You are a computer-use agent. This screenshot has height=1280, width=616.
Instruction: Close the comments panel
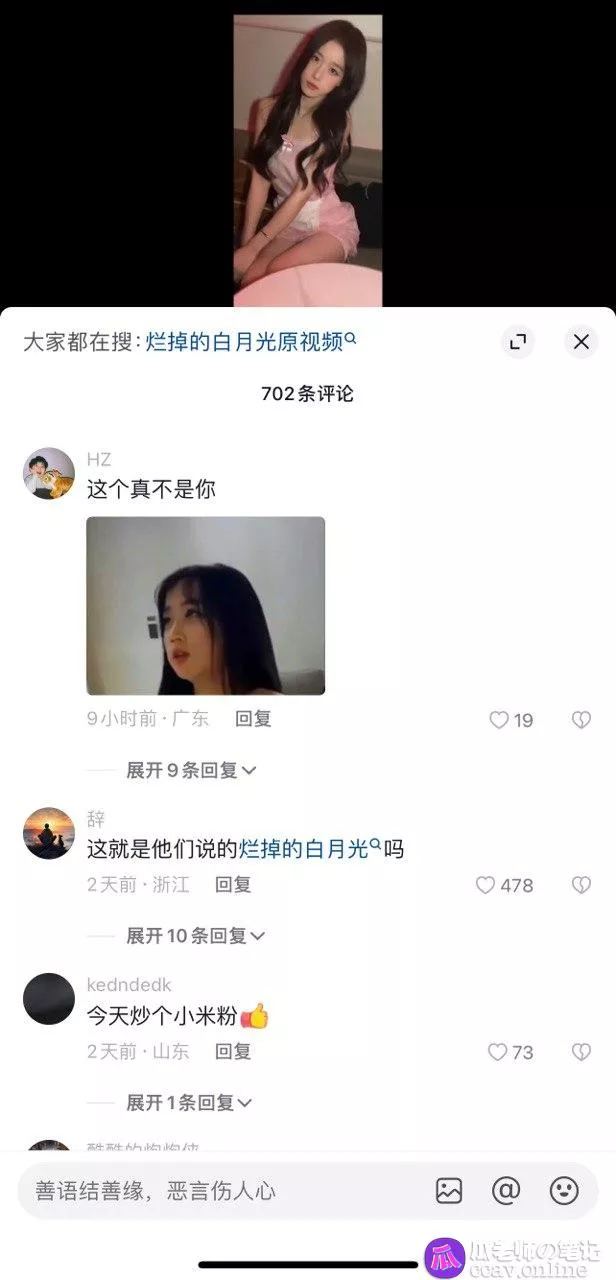581,342
